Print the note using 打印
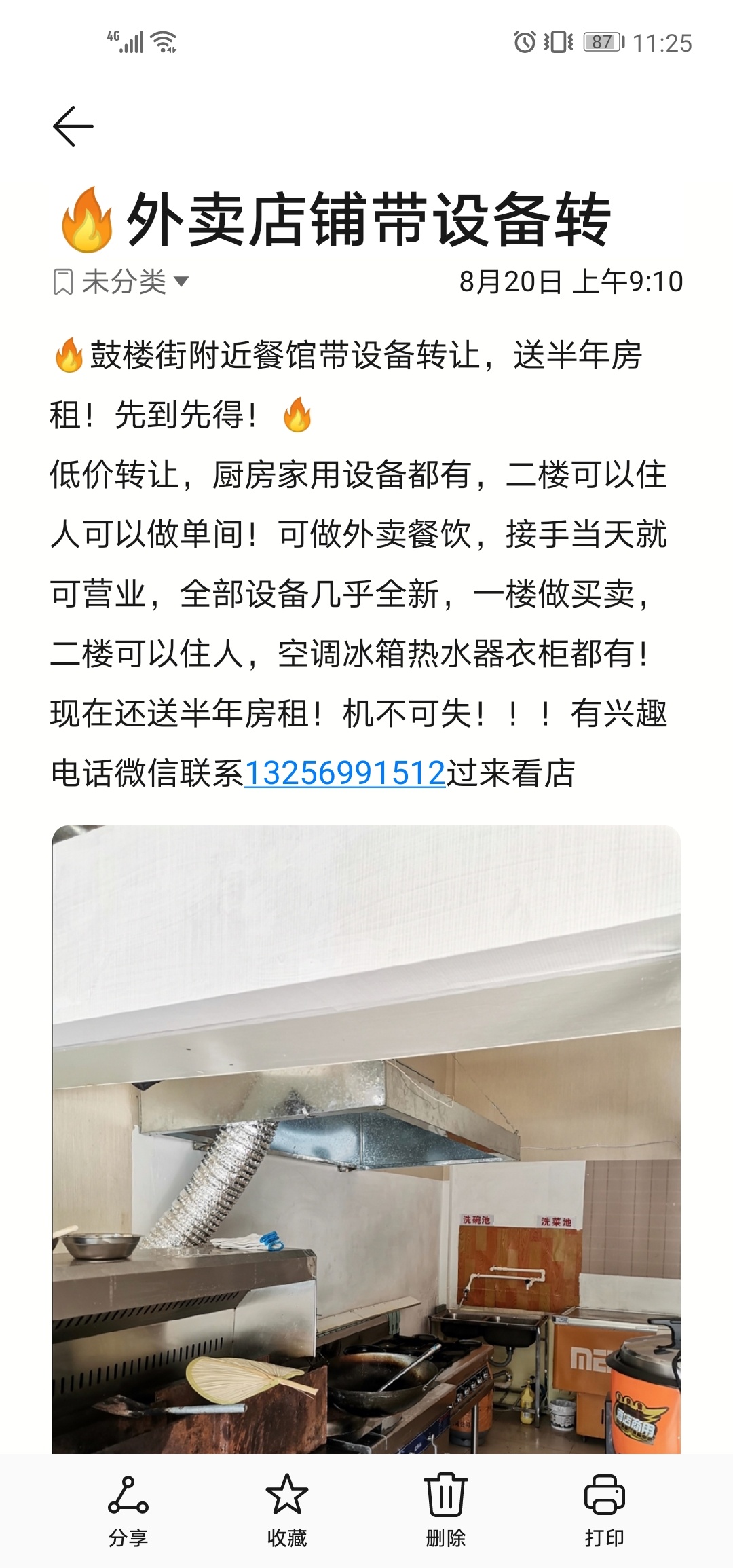The width and height of the screenshot is (733, 1568). [x=604, y=1508]
